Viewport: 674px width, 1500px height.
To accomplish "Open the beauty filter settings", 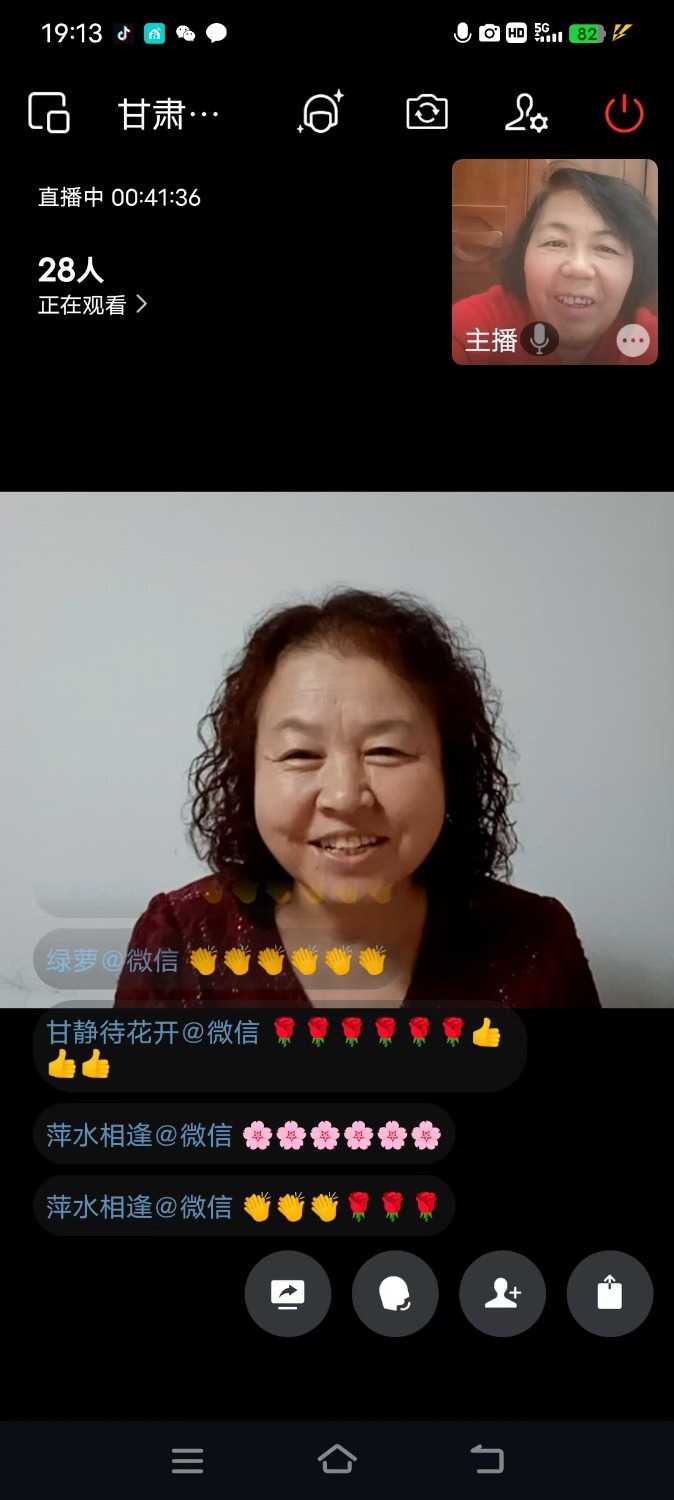I will point(321,112).
